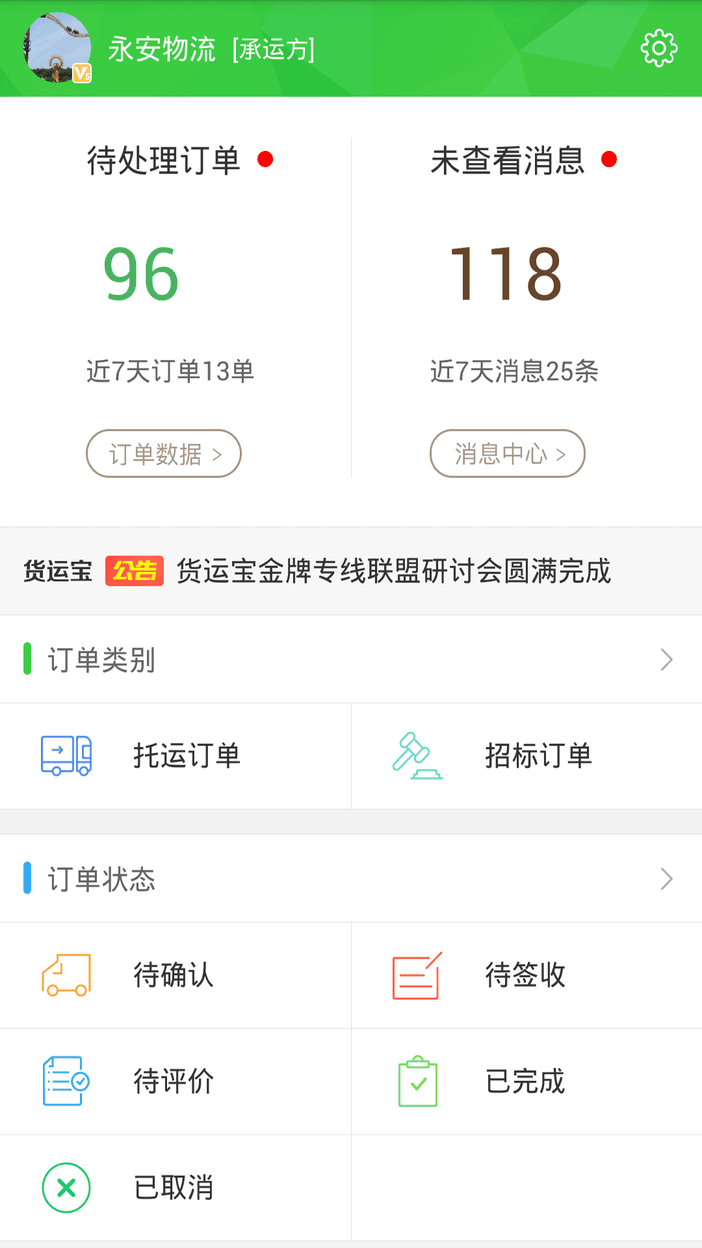Show 待确认 orders awaiting confirmation
702x1248 pixels.
pos(176,975)
